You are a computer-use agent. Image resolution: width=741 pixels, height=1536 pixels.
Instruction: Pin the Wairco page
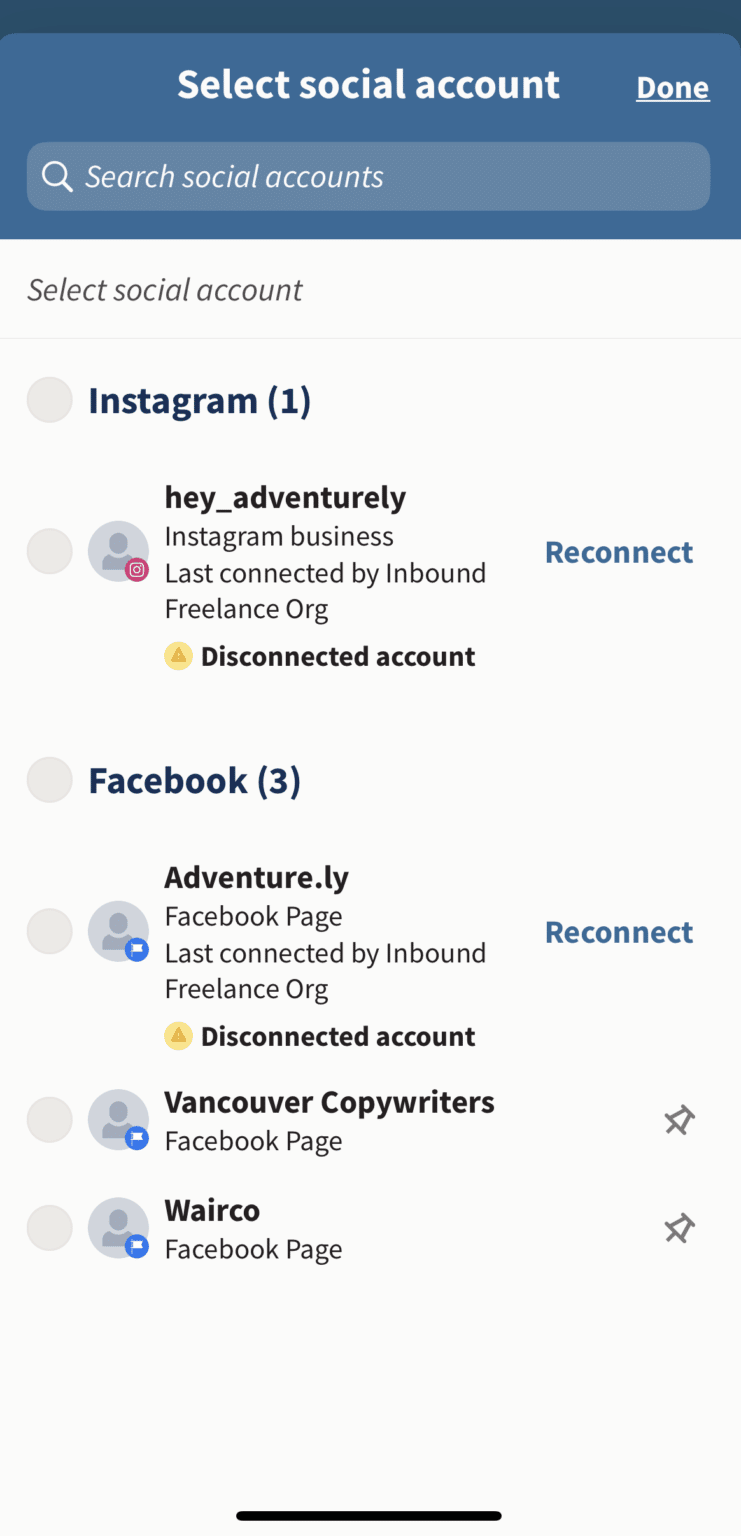pyautogui.click(x=679, y=1228)
